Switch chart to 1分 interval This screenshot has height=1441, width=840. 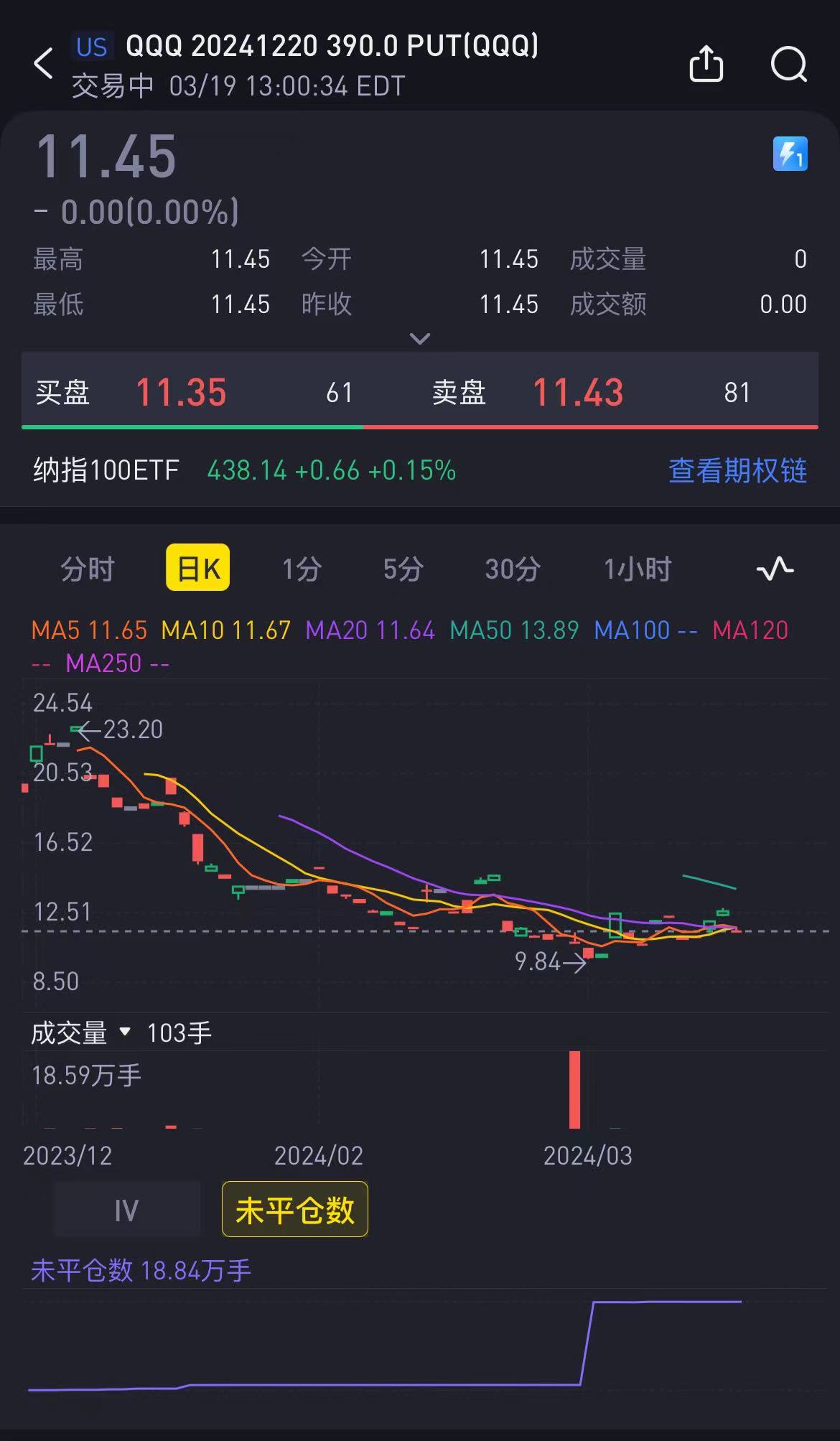pos(301,569)
